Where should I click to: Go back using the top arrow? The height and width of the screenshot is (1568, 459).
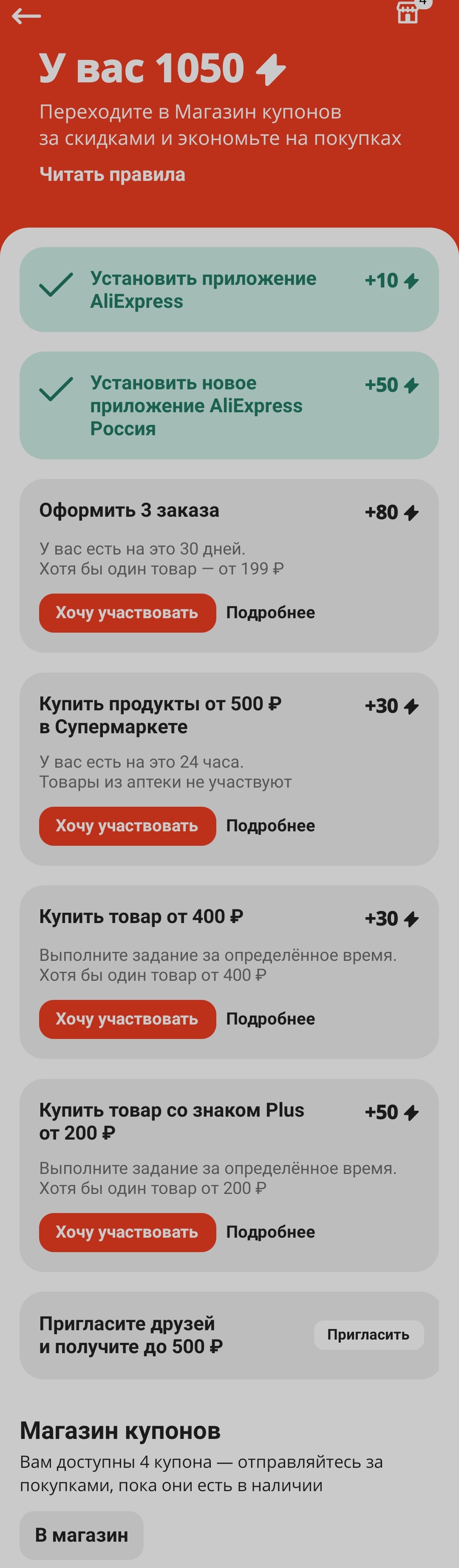[x=27, y=17]
